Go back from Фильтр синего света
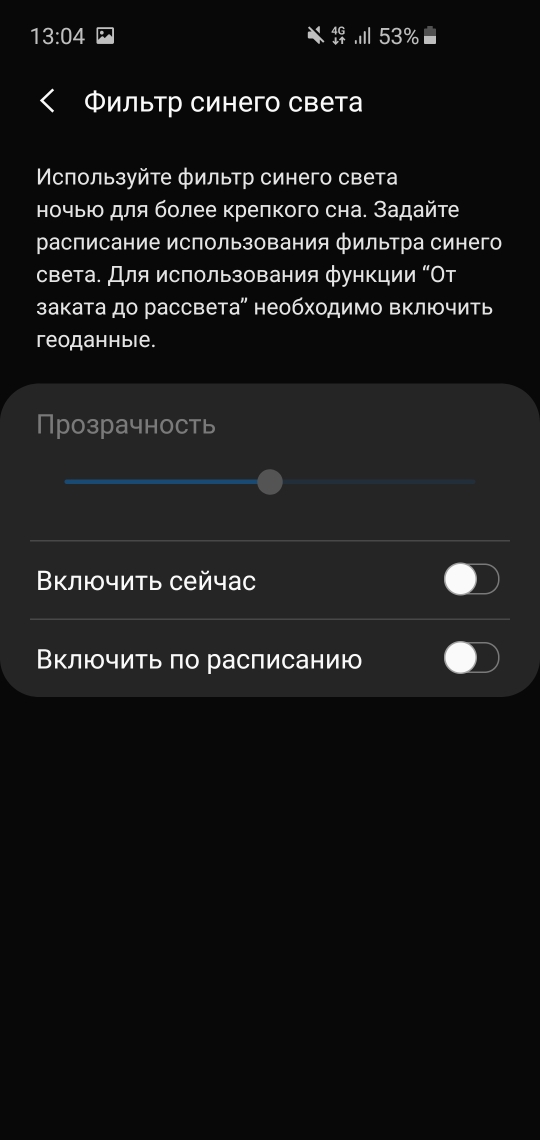Screen dimensions: 540x1140 [x=48, y=102]
